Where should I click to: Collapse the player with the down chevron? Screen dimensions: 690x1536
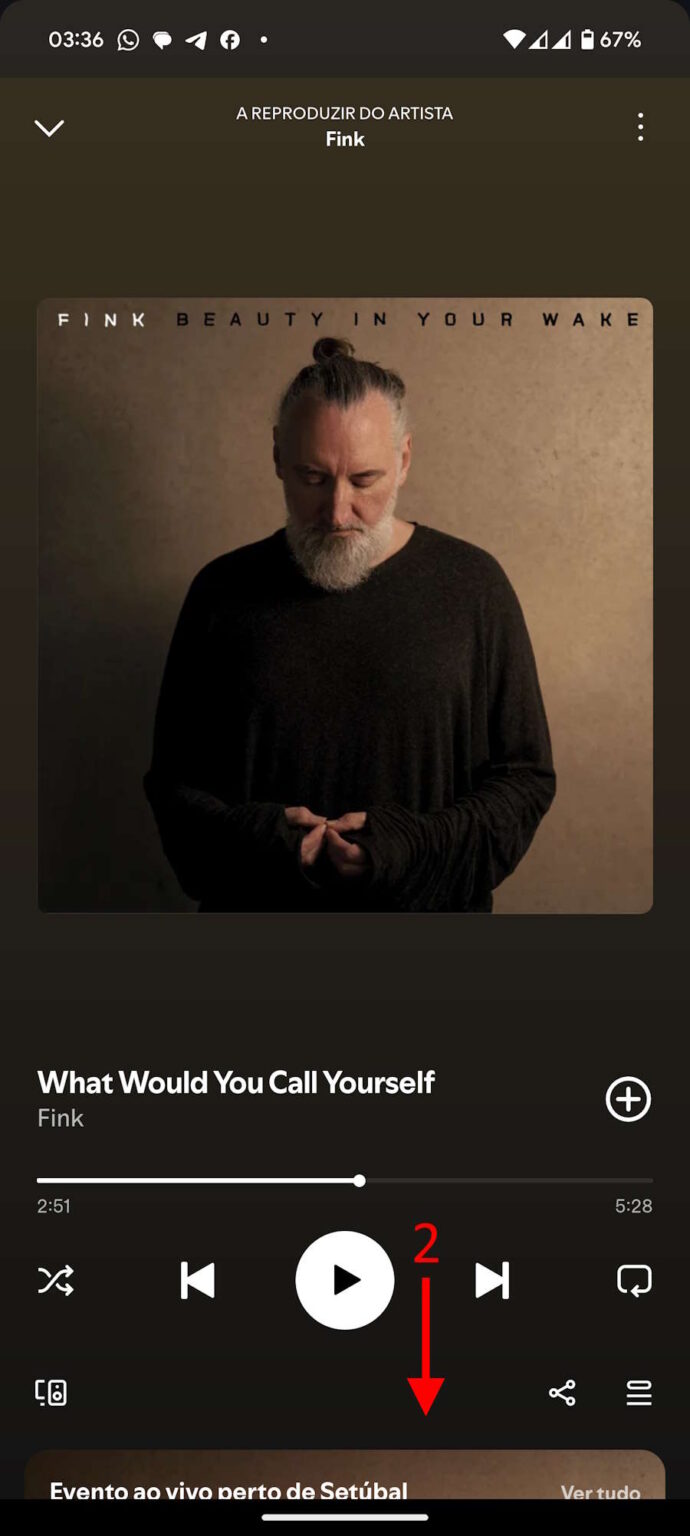[x=49, y=128]
